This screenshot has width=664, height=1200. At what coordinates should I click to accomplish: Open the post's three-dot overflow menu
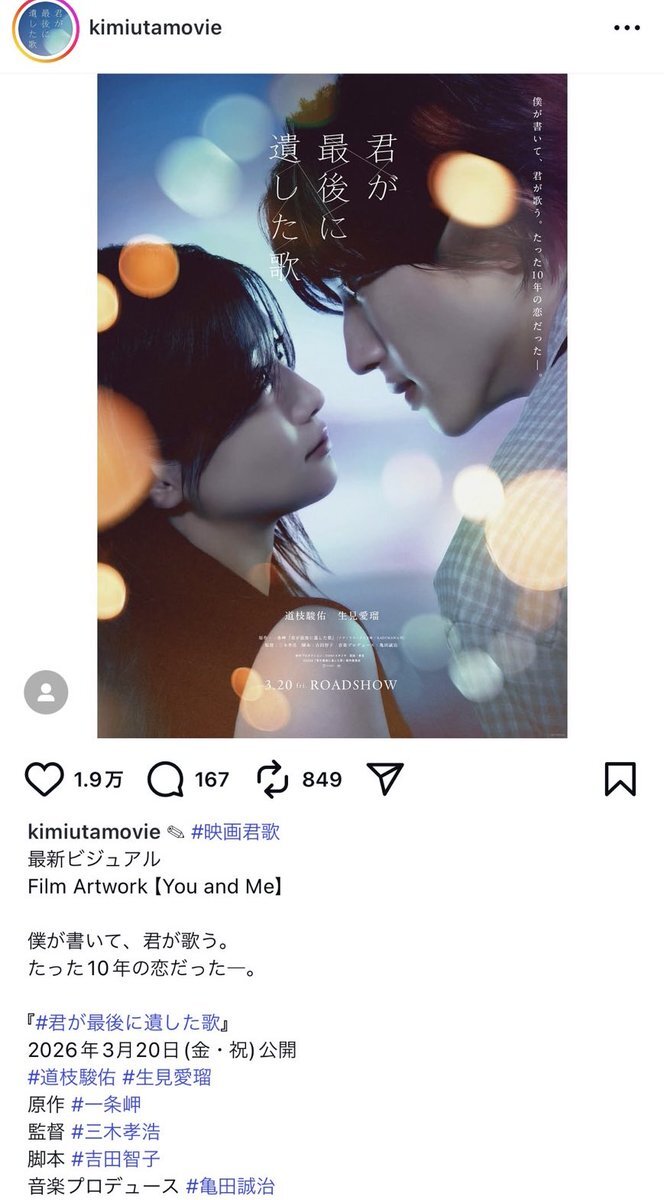[626, 28]
